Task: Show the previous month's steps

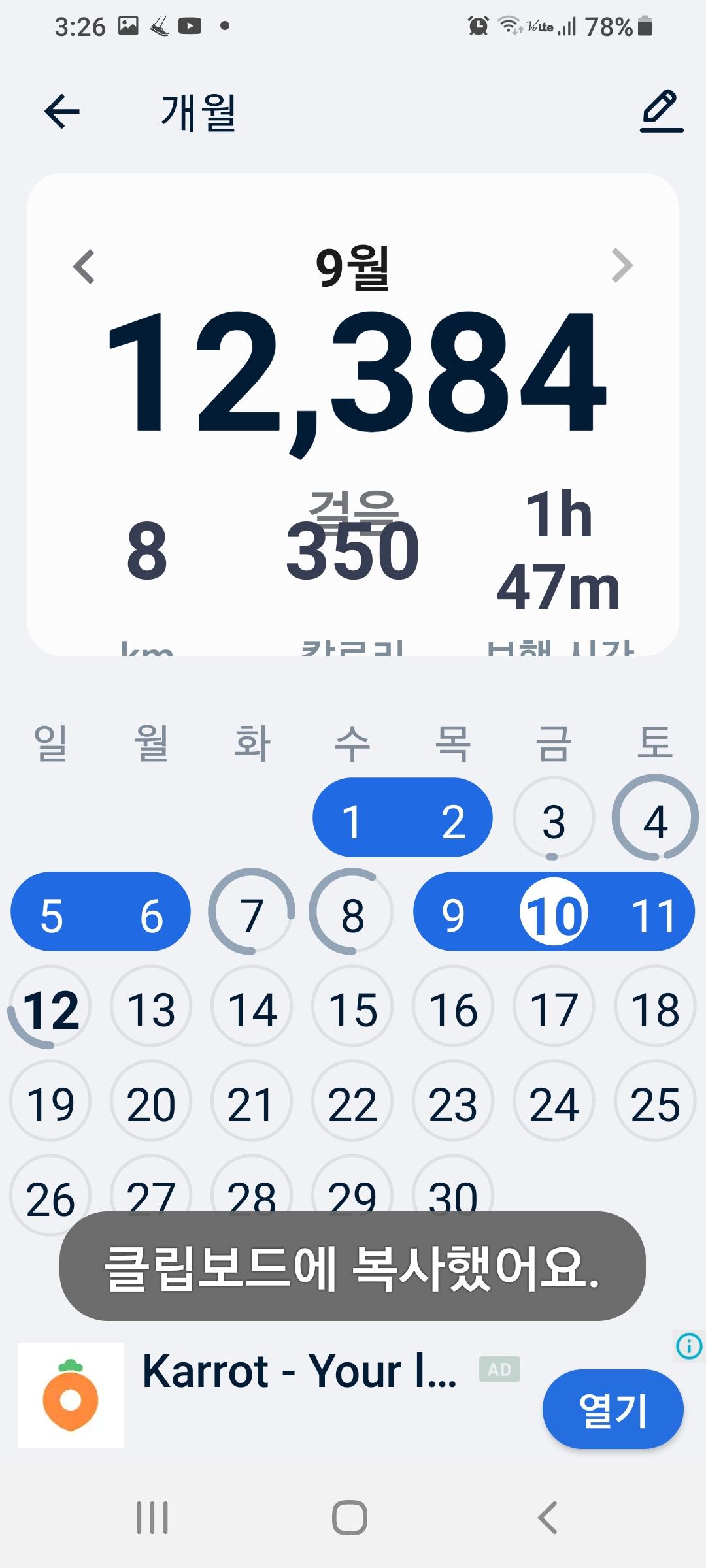Action: click(x=84, y=267)
